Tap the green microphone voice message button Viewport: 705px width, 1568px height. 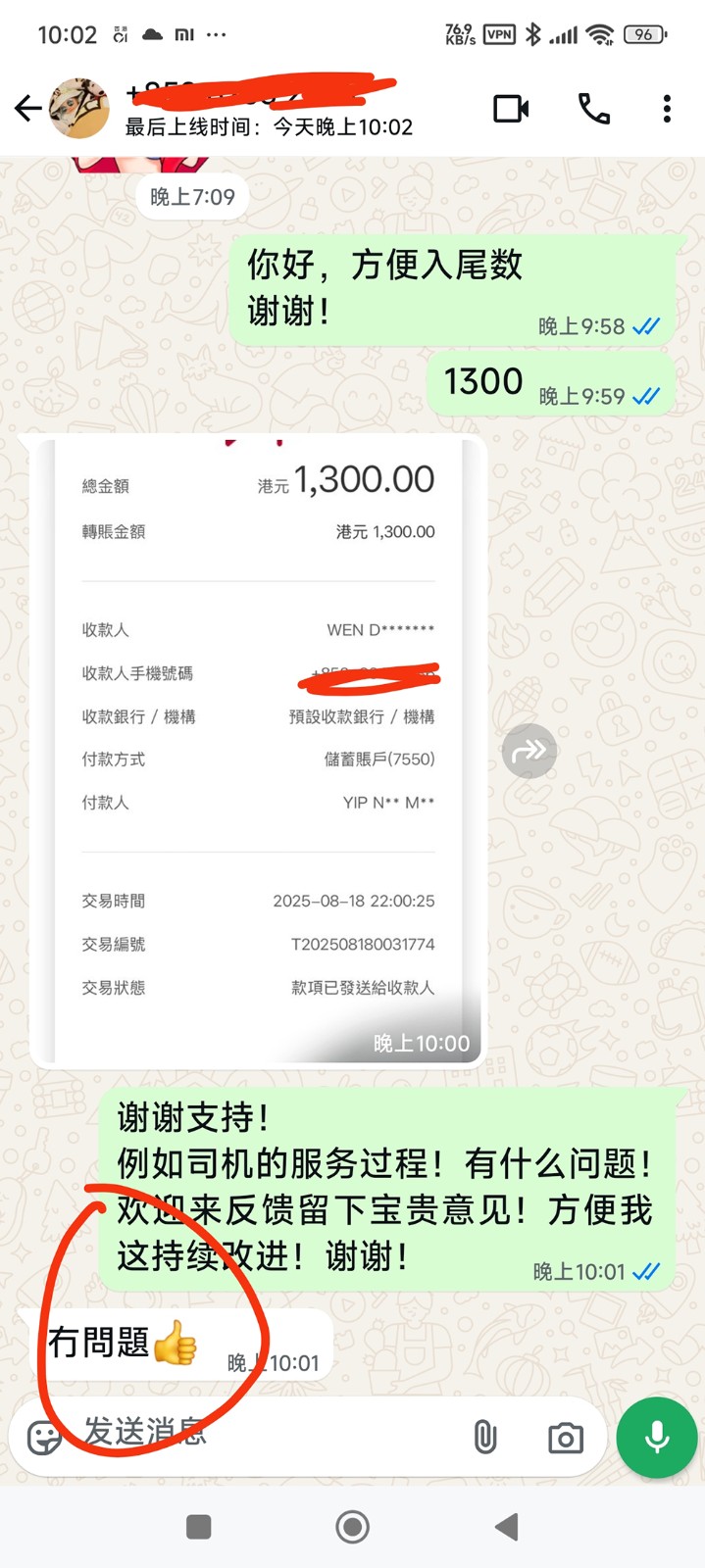click(x=657, y=1438)
